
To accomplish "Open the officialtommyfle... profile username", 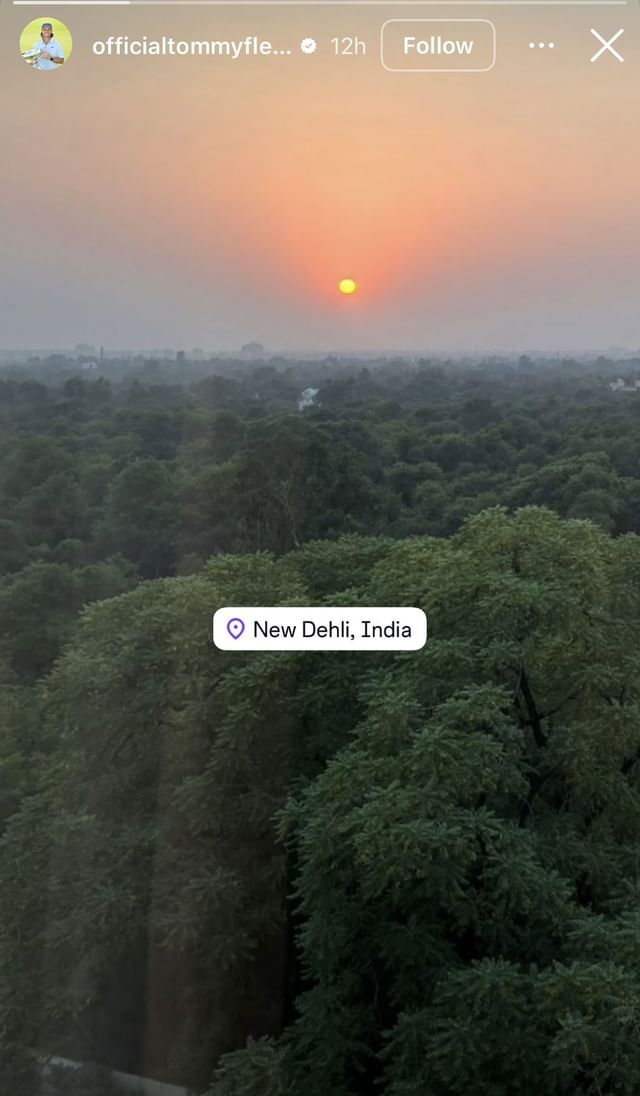I will click(191, 46).
